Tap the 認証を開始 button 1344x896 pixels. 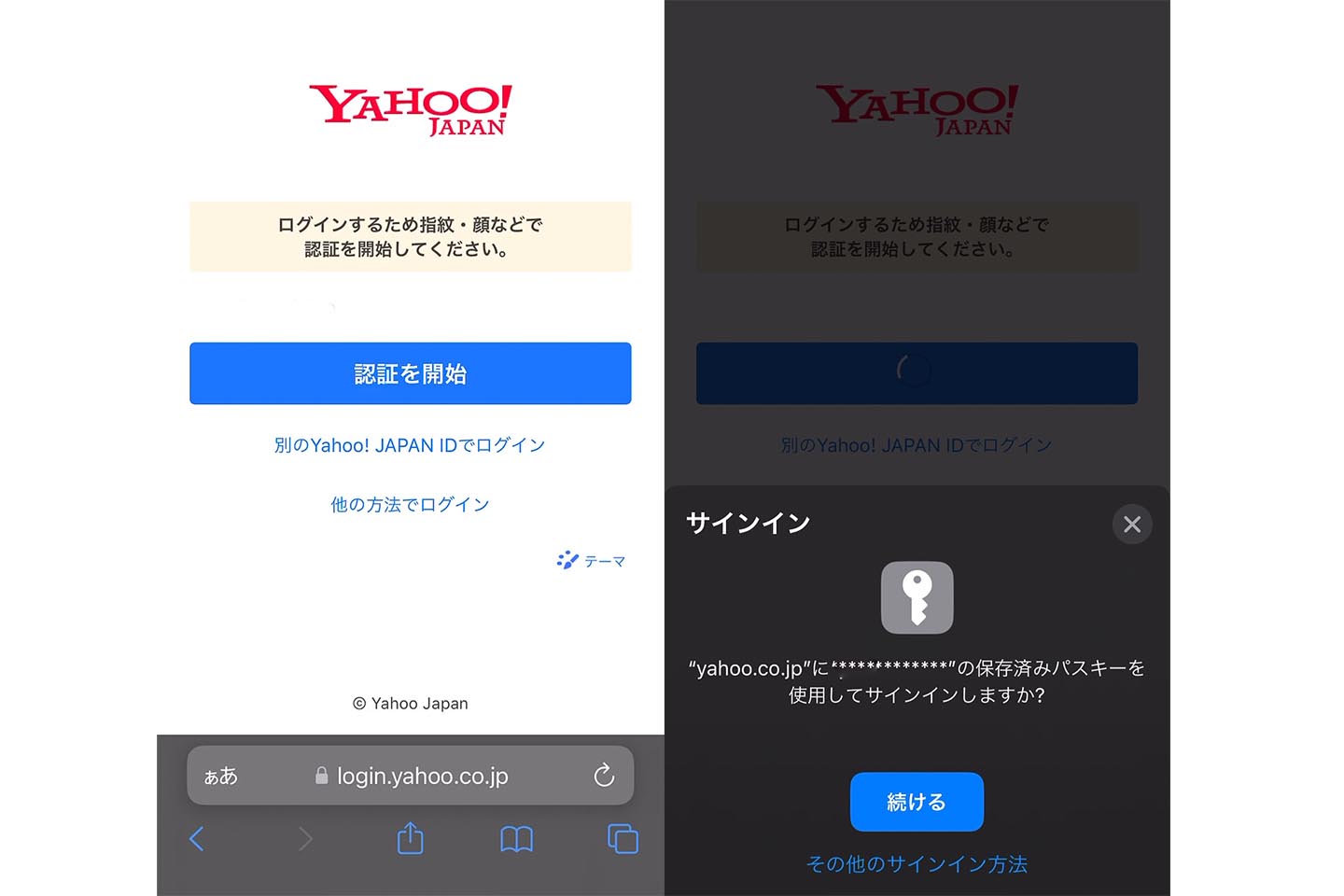(410, 373)
